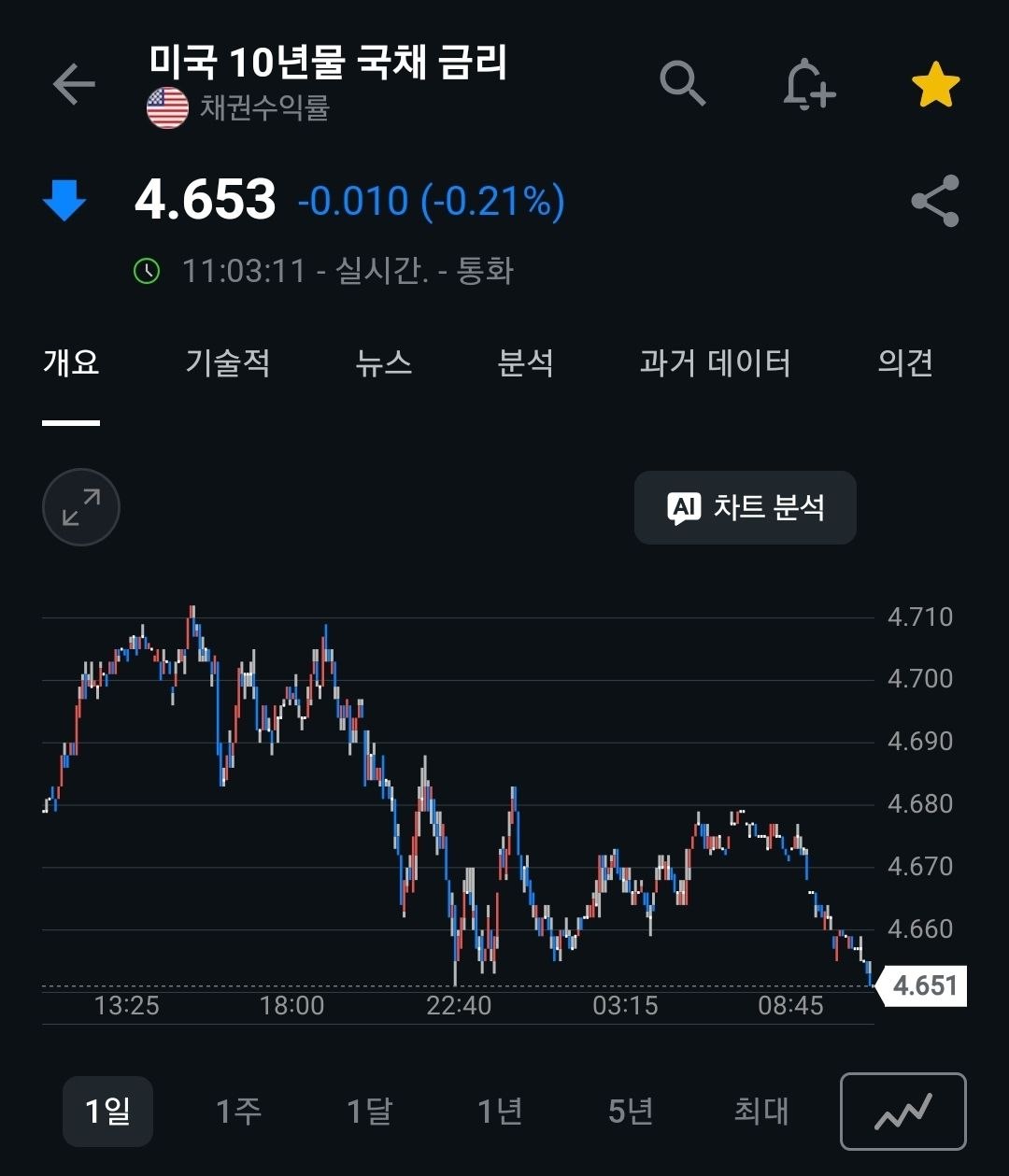
Task: Select the 1주 chart range
Action: (x=238, y=1111)
